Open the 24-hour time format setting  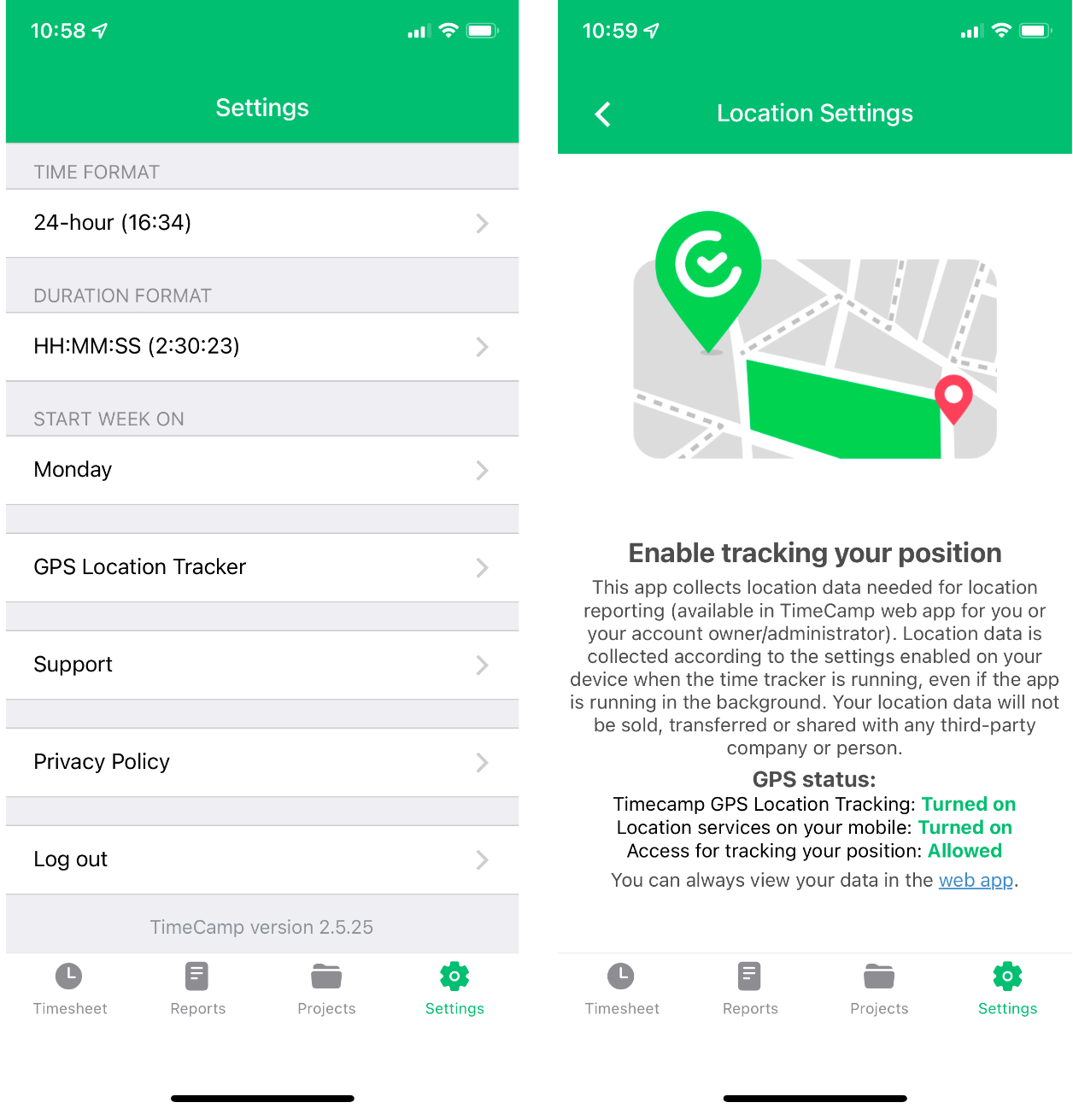tap(261, 223)
